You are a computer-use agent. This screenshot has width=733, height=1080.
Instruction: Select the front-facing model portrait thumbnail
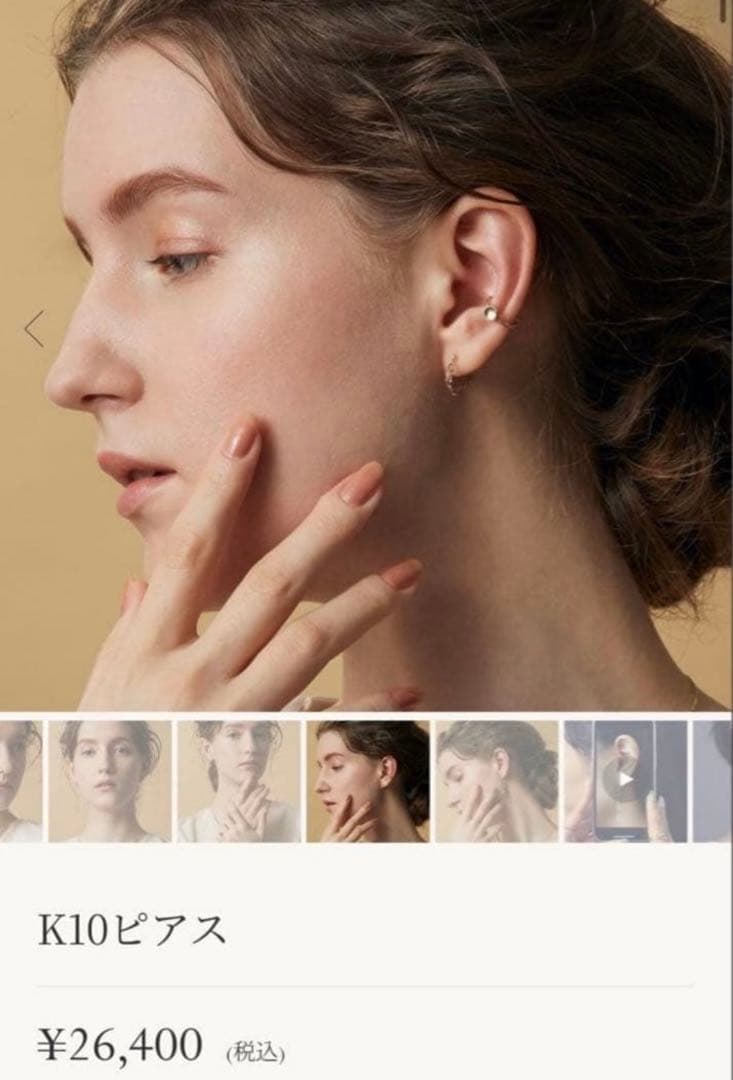click(x=110, y=781)
